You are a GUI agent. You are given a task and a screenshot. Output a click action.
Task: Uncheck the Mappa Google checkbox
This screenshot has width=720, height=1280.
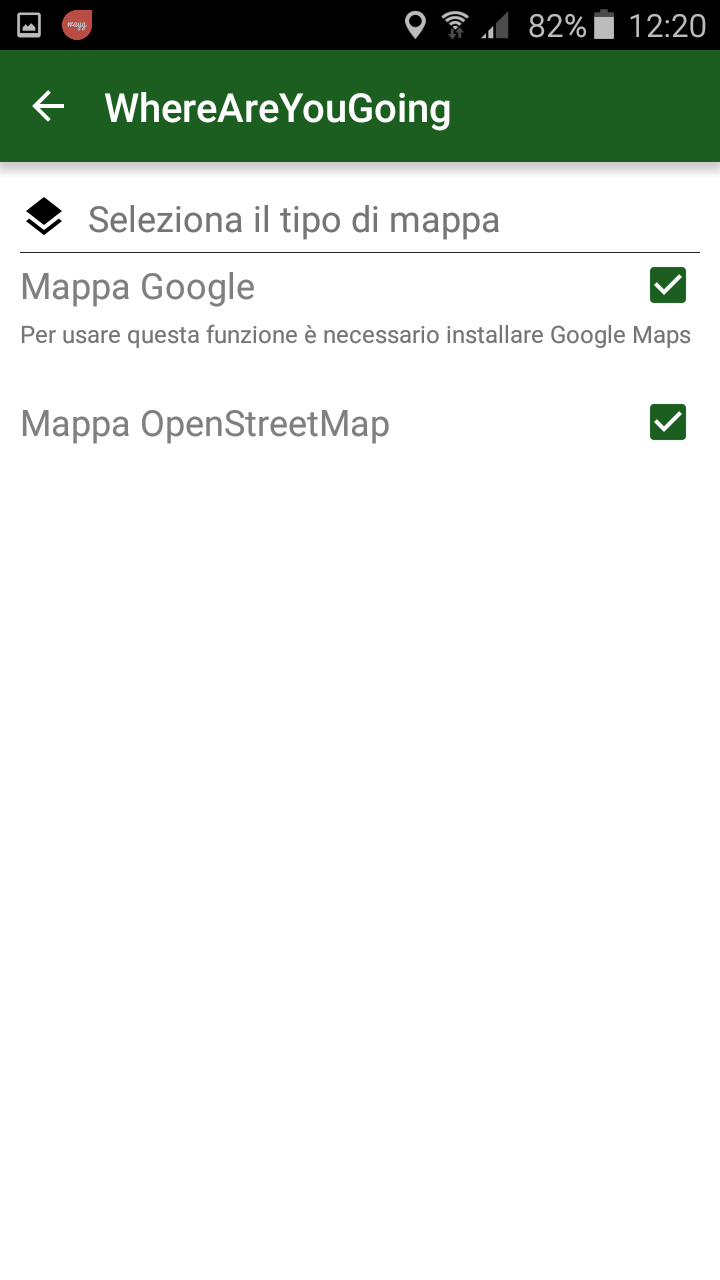[667, 286]
